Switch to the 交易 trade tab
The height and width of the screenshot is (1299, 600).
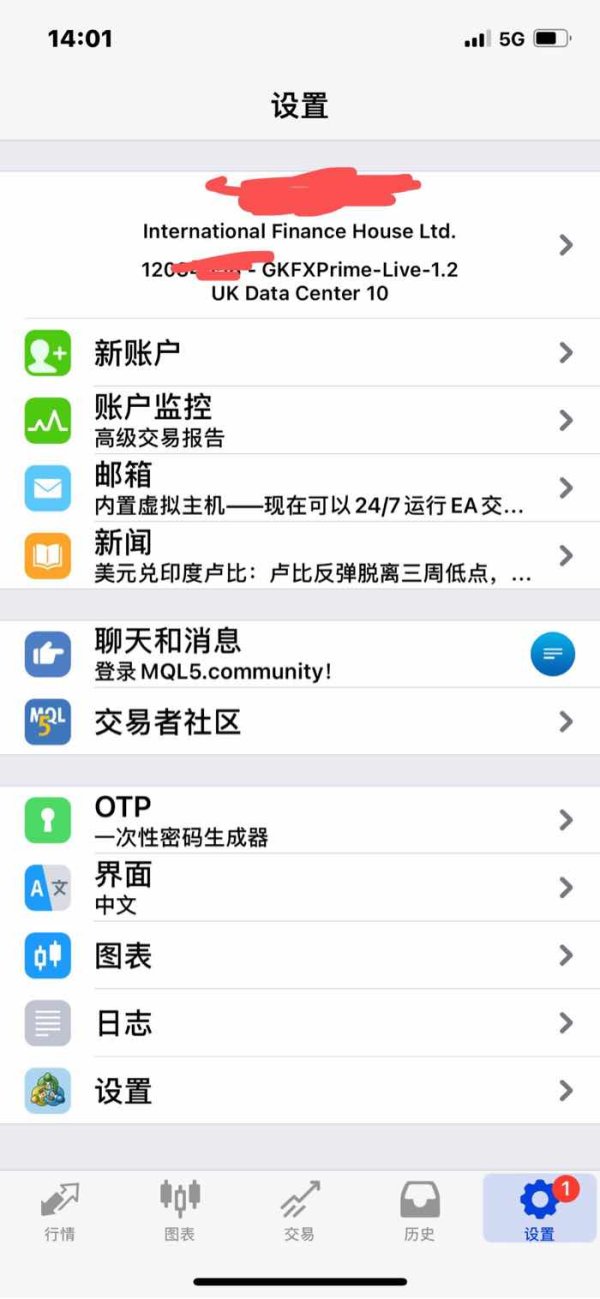300,1209
